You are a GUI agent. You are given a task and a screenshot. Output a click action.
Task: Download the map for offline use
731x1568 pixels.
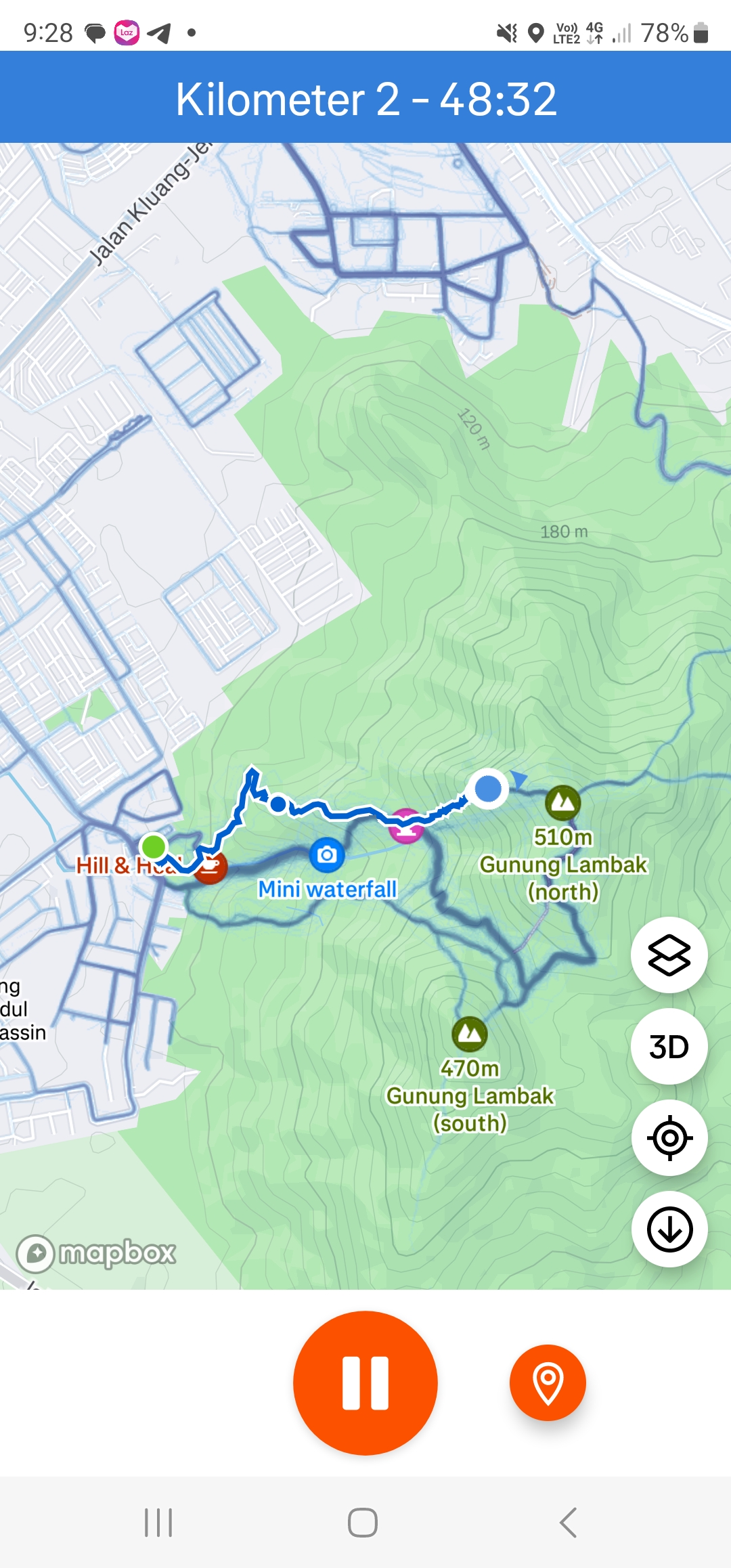[x=669, y=1229]
